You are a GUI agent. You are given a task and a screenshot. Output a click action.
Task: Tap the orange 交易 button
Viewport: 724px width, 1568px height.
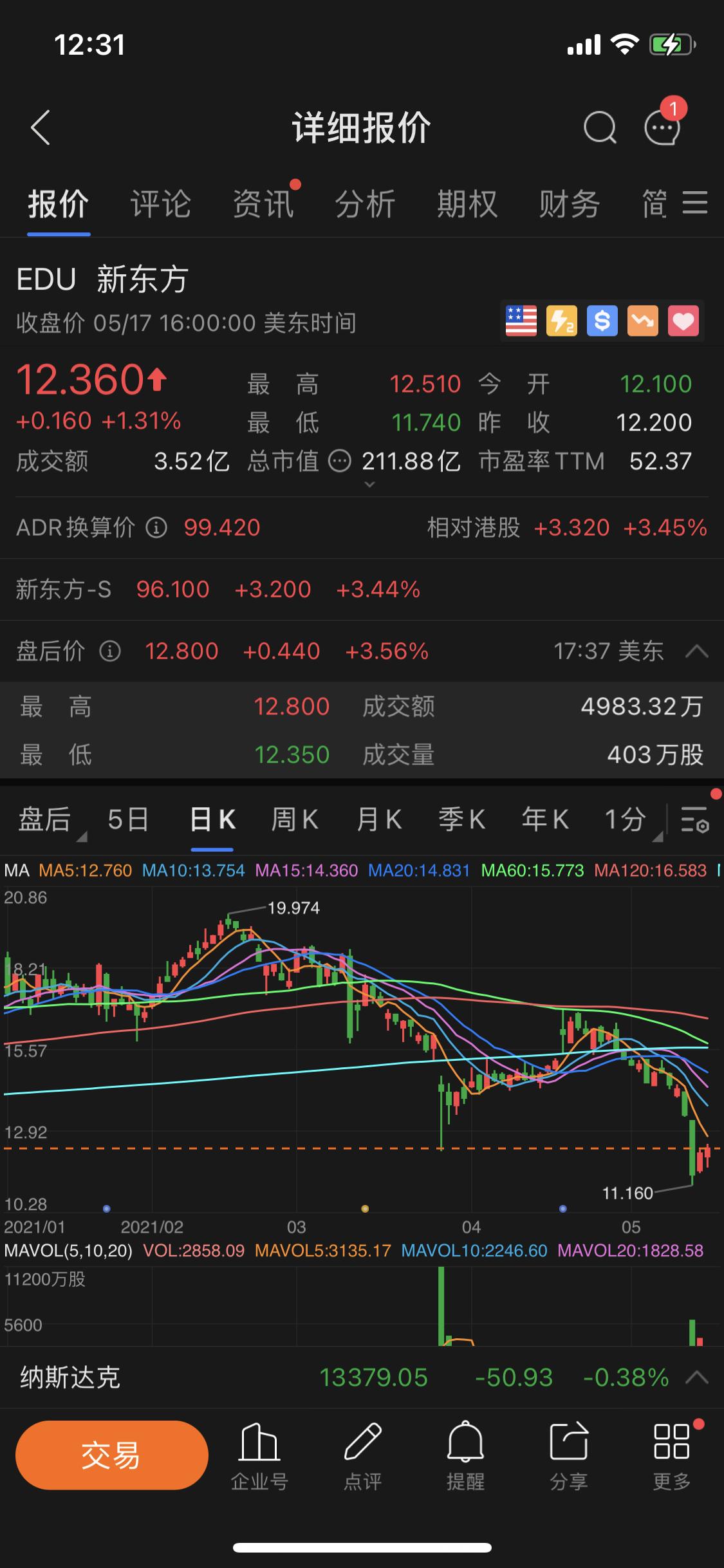[111, 1455]
